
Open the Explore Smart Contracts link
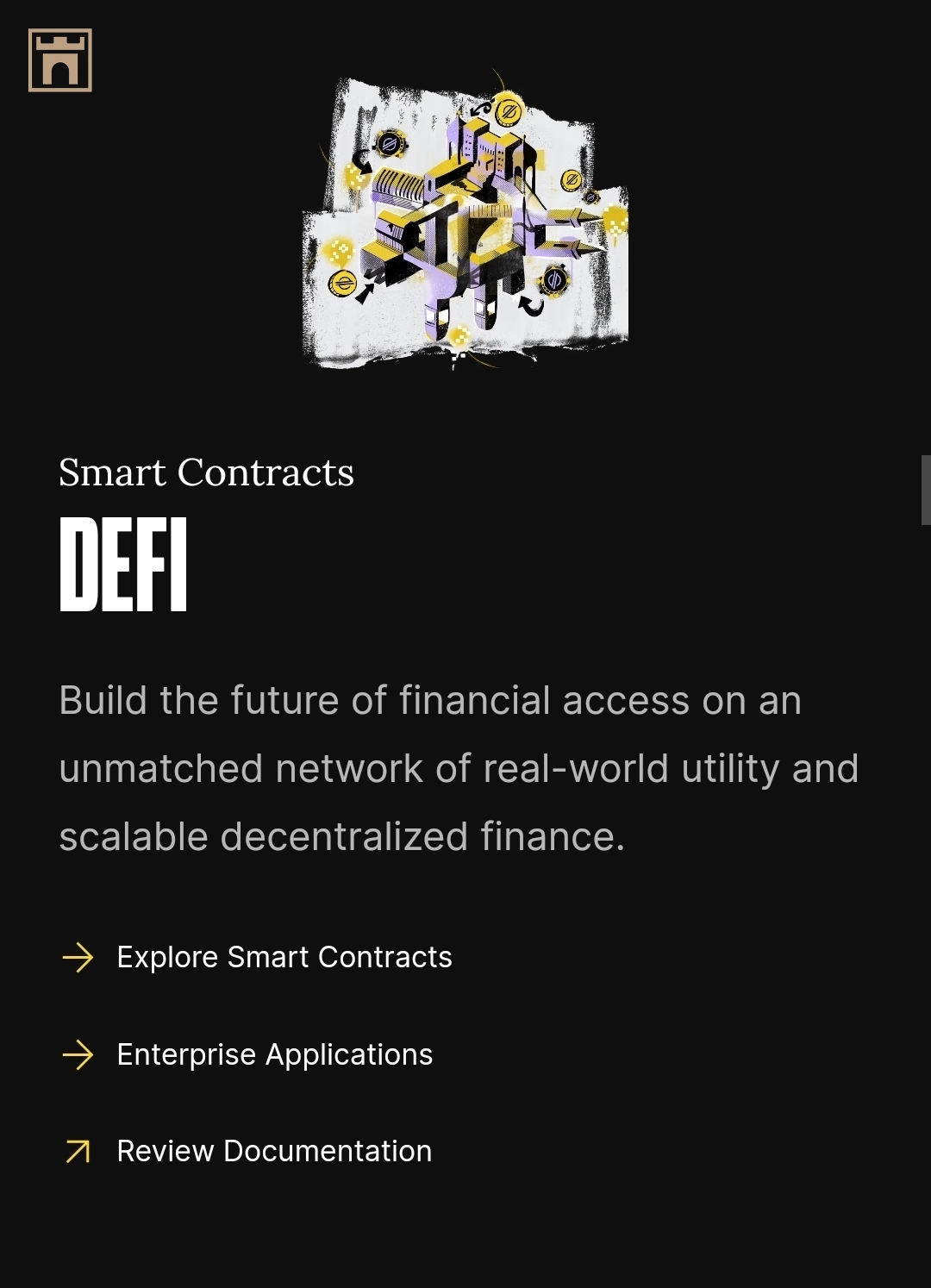pyautogui.click(x=284, y=957)
